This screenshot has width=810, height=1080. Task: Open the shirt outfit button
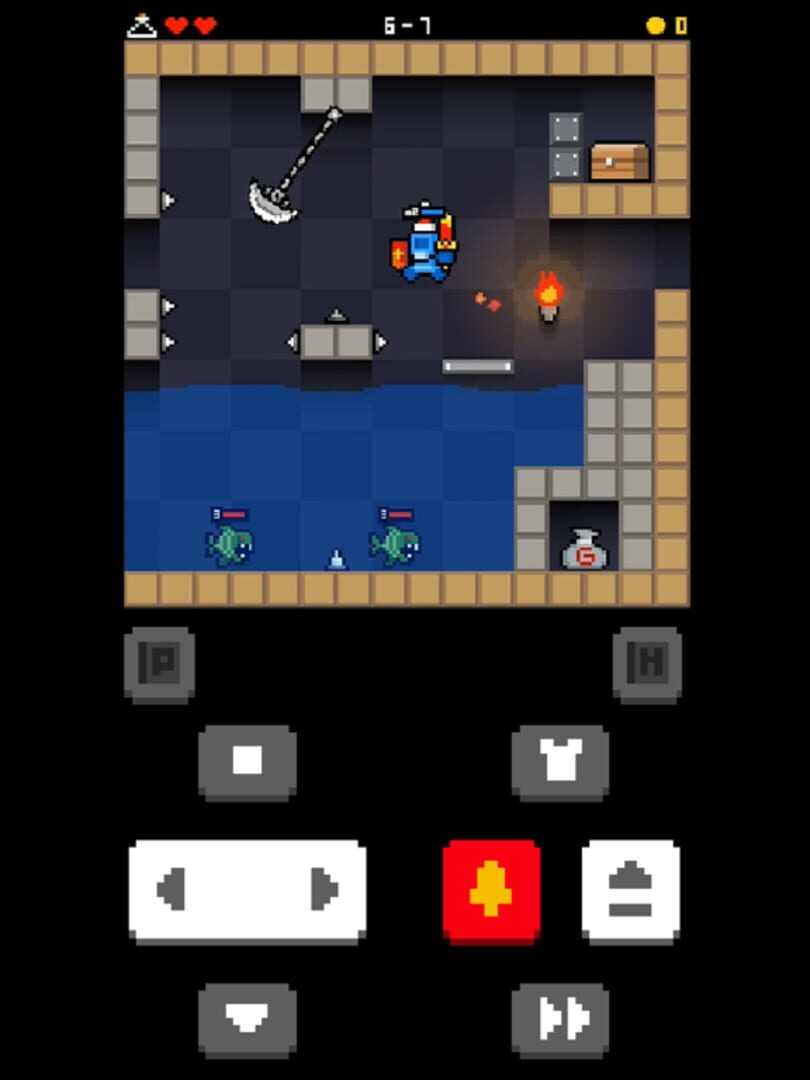click(x=560, y=761)
